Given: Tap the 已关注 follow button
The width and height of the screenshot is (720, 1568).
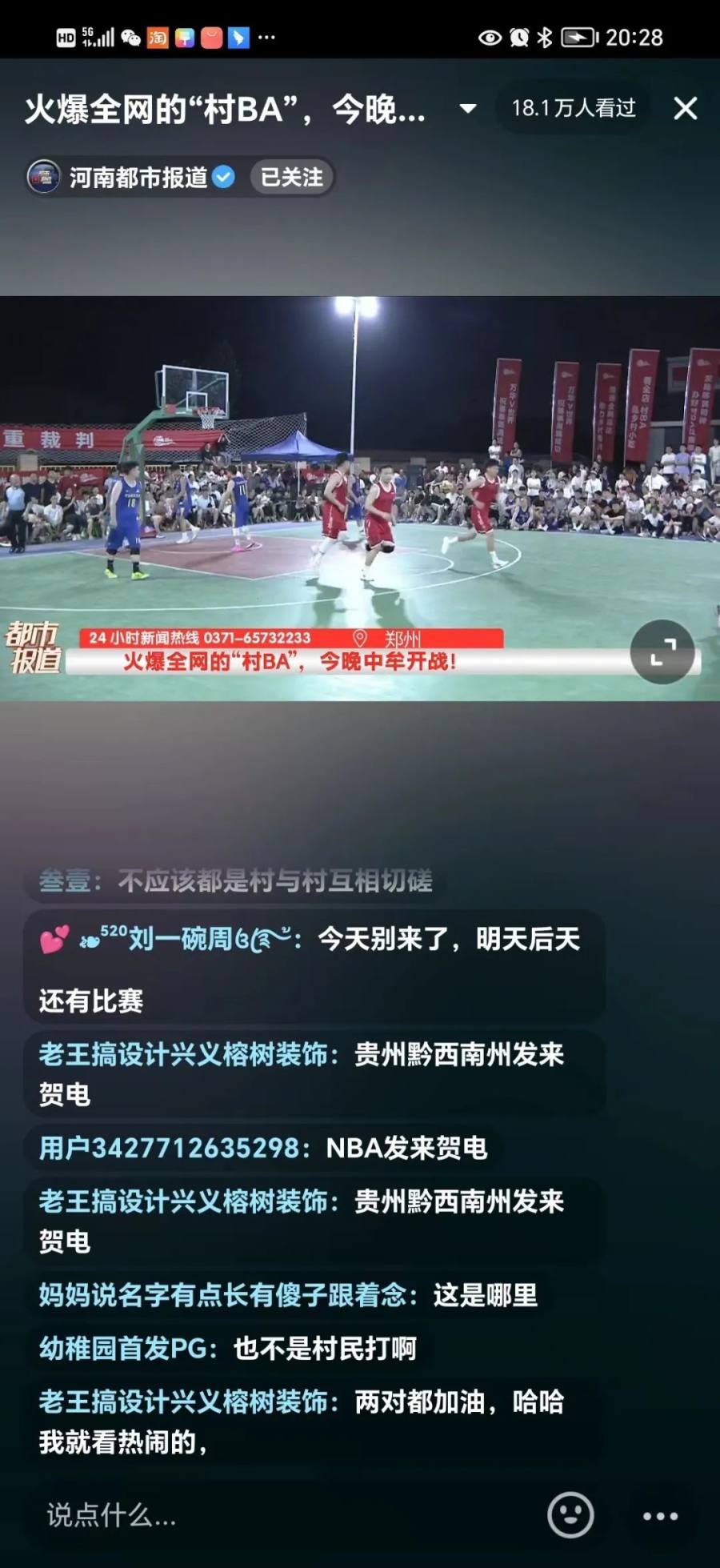Looking at the screenshot, I should tap(291, 177).
